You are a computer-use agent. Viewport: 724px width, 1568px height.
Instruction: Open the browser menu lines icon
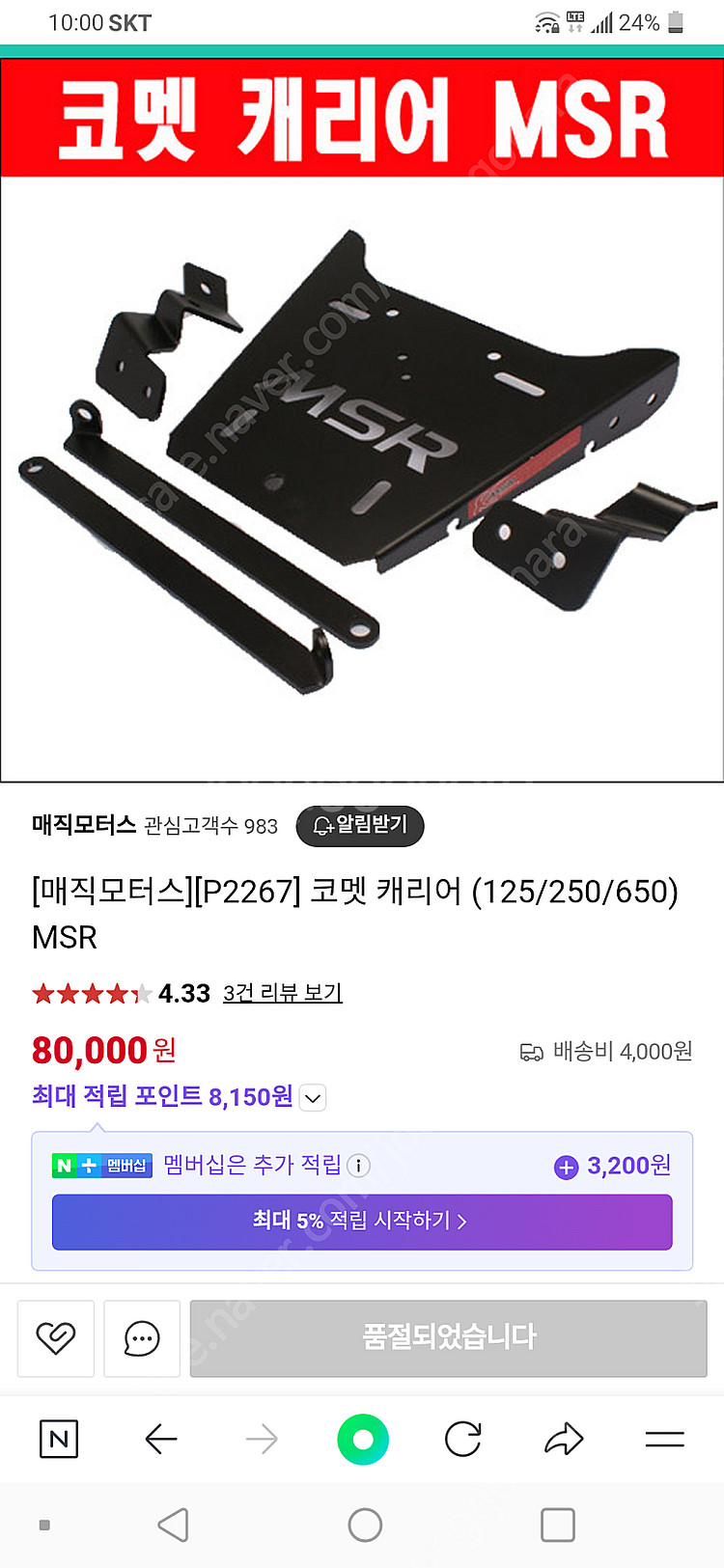click(665, 1440)
